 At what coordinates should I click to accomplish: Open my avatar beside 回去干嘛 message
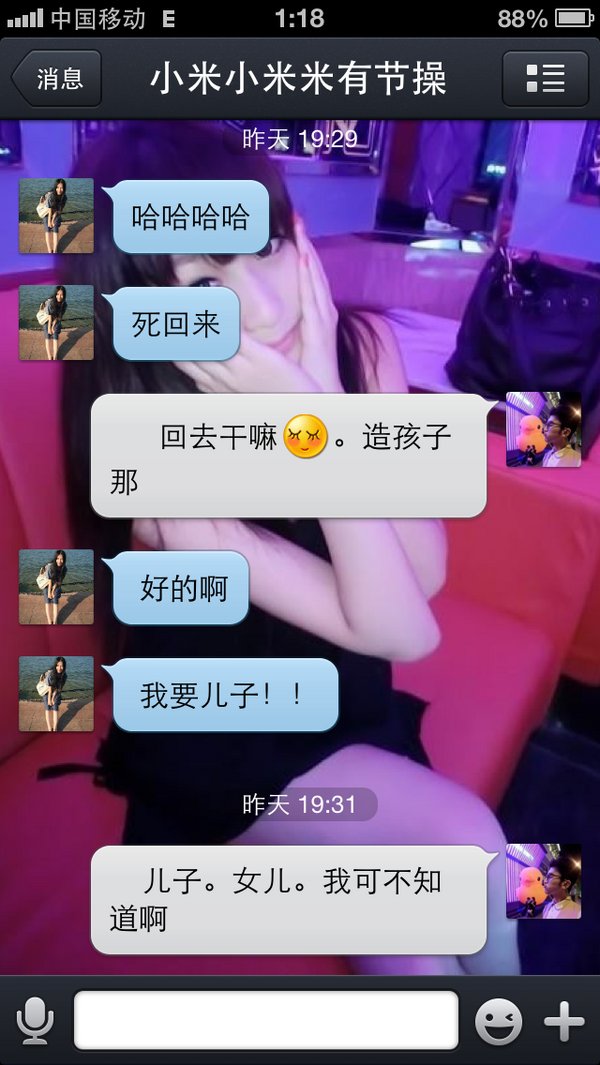[x=543, y=429]
